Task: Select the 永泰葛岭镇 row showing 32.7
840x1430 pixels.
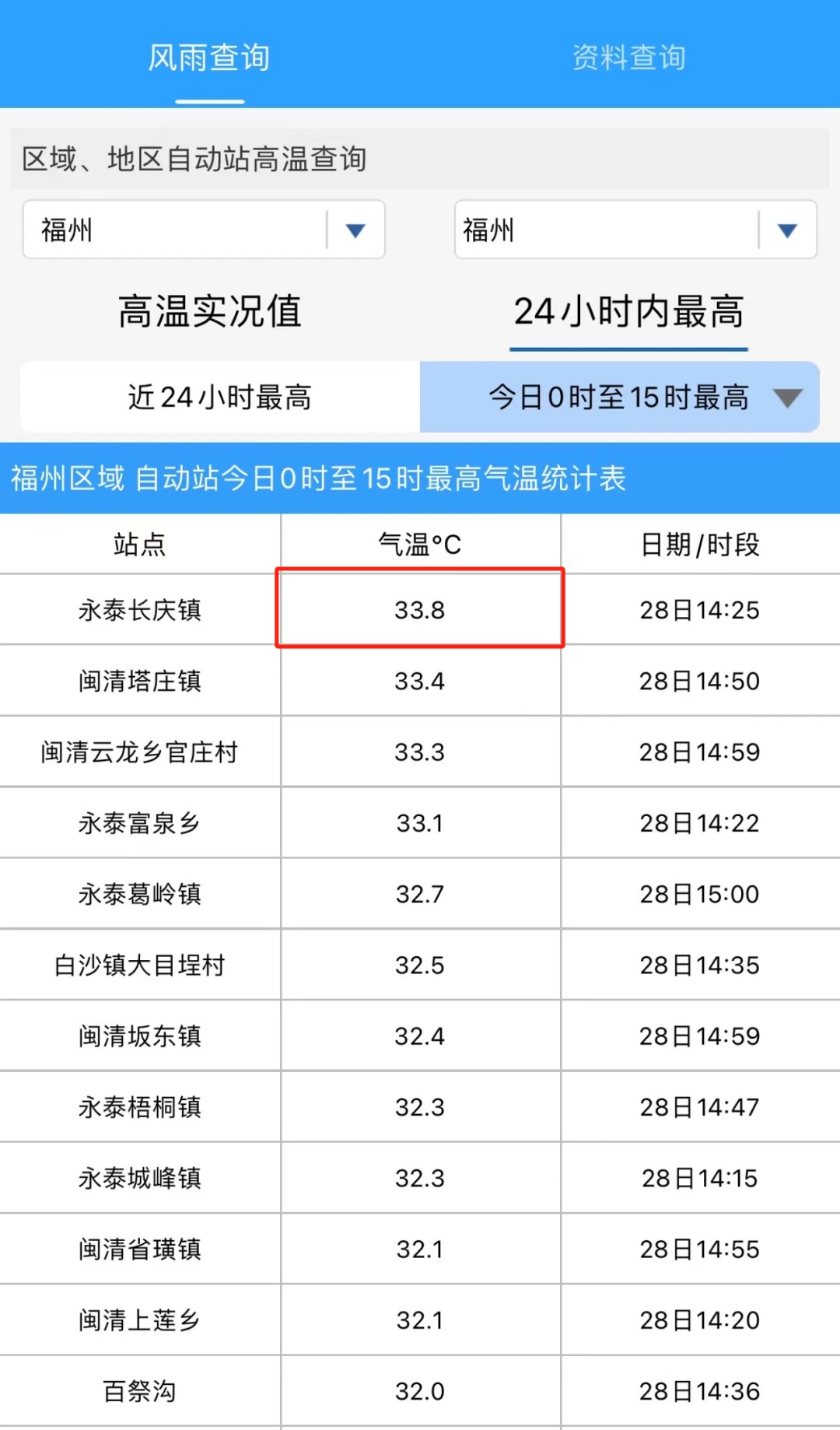Action: [138, 893]
